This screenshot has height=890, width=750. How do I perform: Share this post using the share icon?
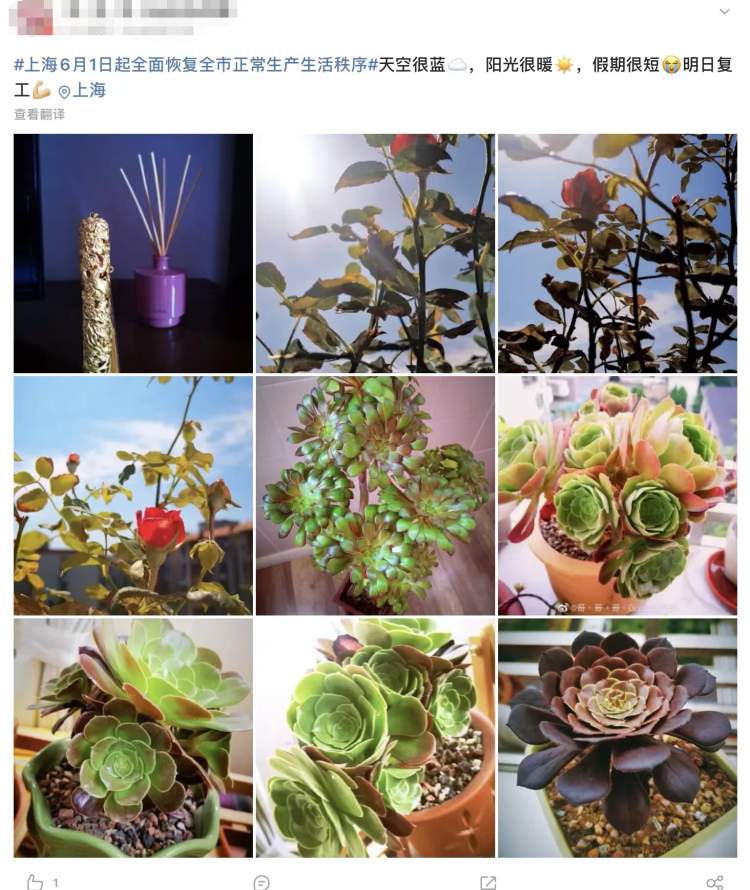click(714, 882)
